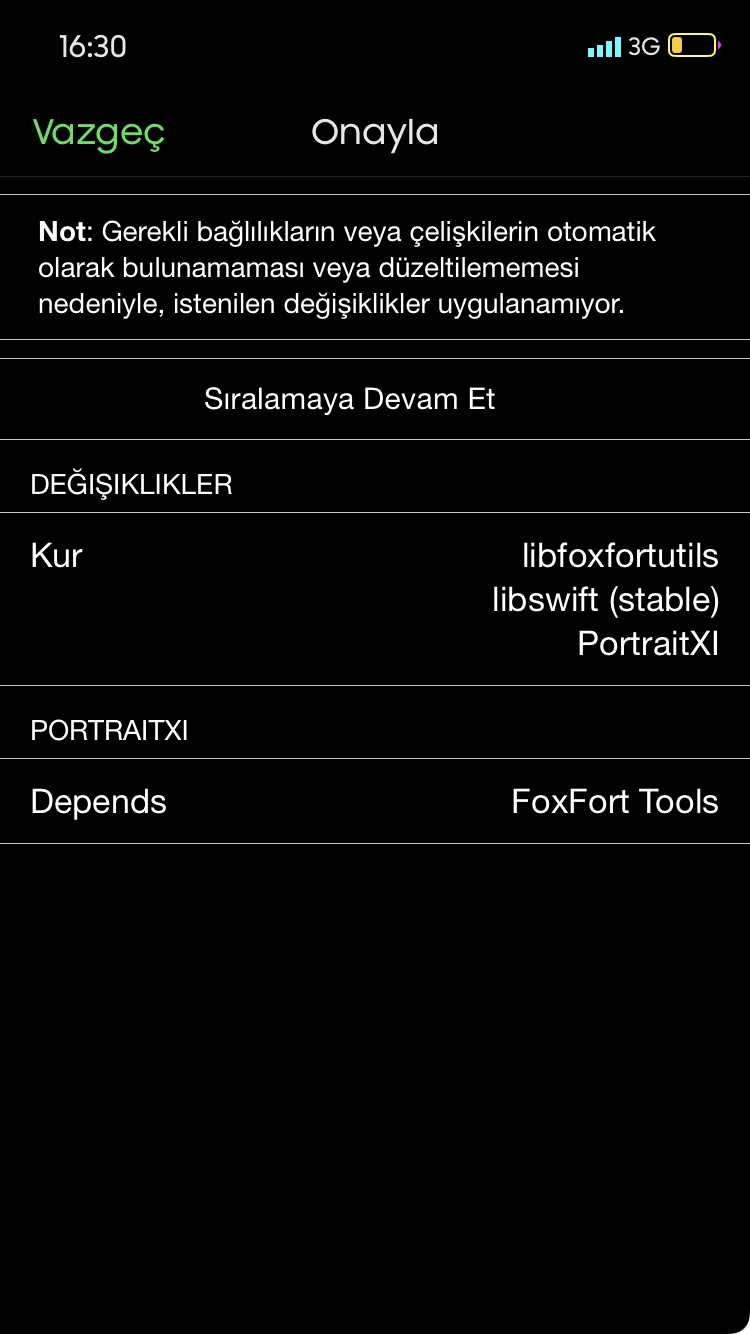The height and width of the screenshot is (1334, 750).
Task: Tap the libswift (stable) package name
Action: pyautogui.click(x=605, y=600)
